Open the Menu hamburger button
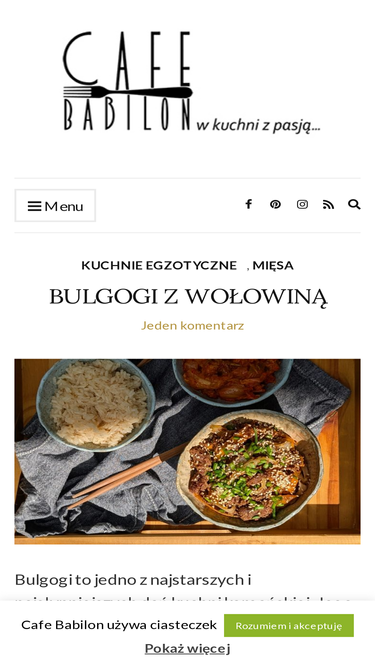 (55, 206)
